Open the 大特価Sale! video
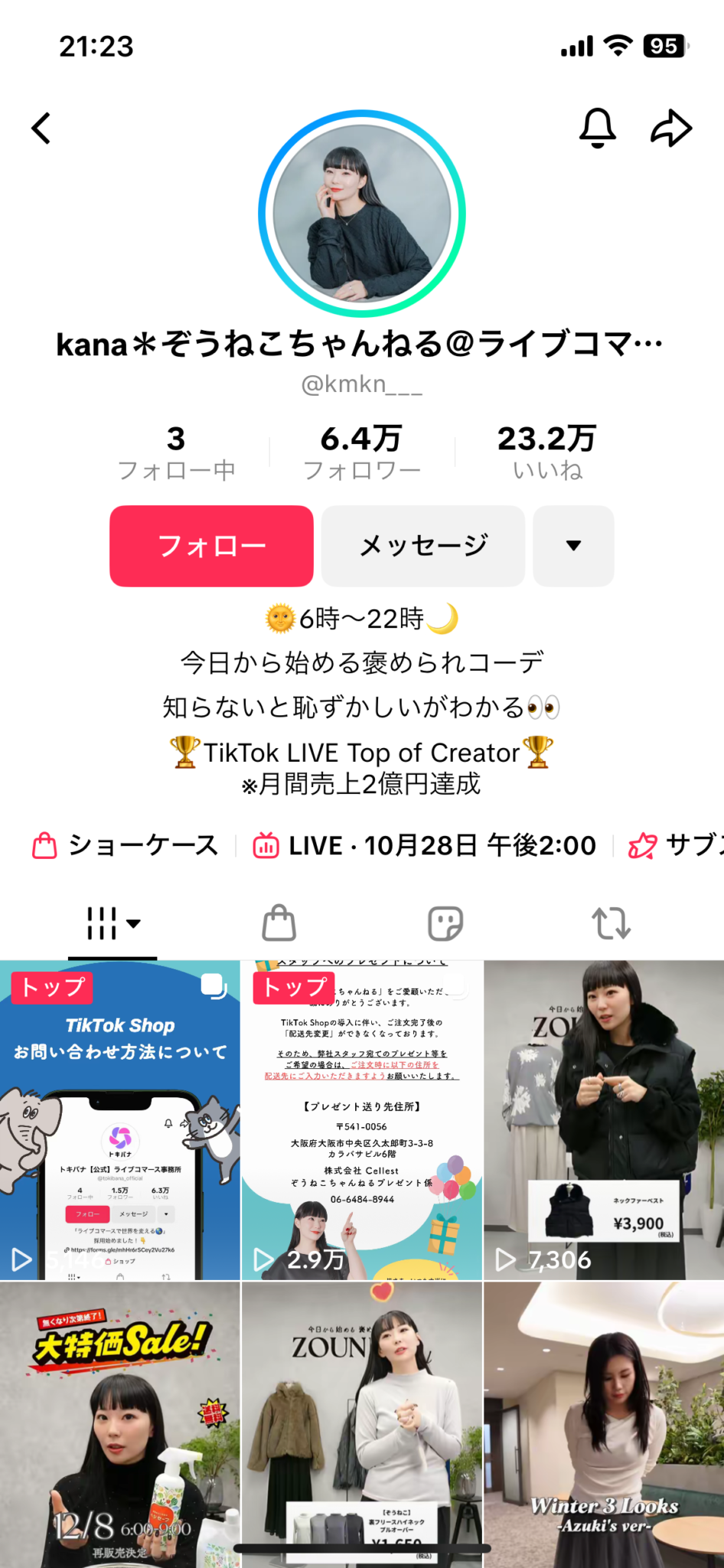The height and width of the screenshot is (1568, 724). 120,1424
